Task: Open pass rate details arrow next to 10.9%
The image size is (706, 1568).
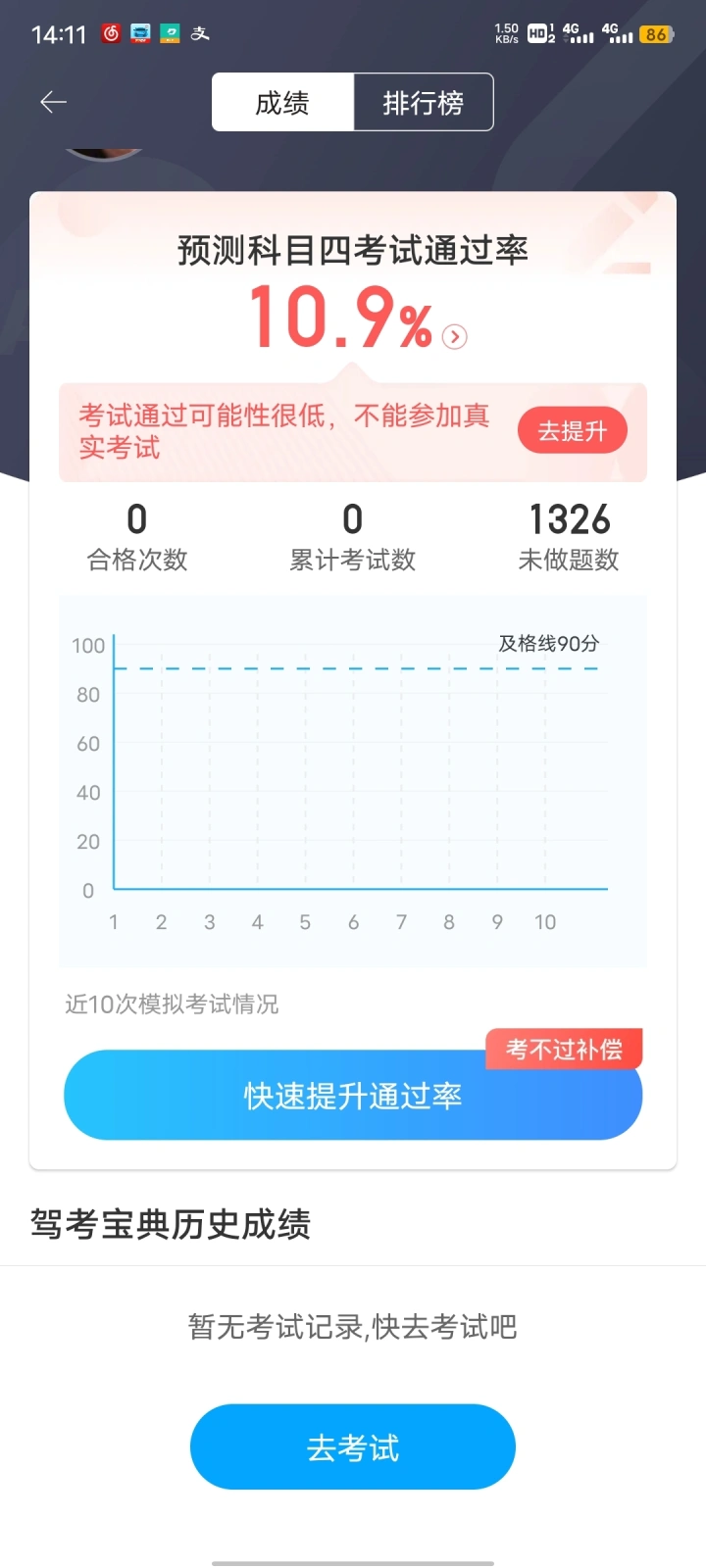Action: click(454, 337)
